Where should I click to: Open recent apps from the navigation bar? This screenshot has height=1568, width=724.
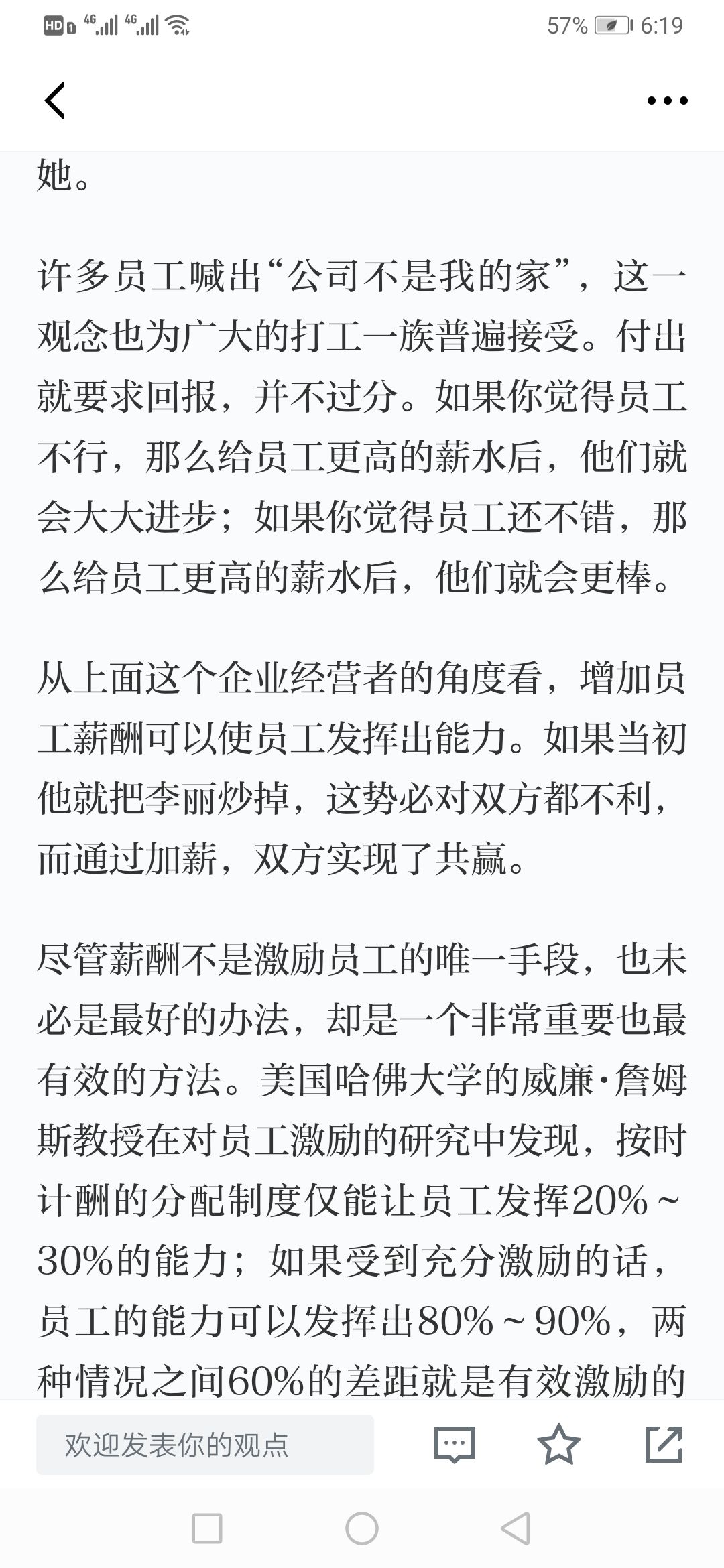coord(207,1529)
